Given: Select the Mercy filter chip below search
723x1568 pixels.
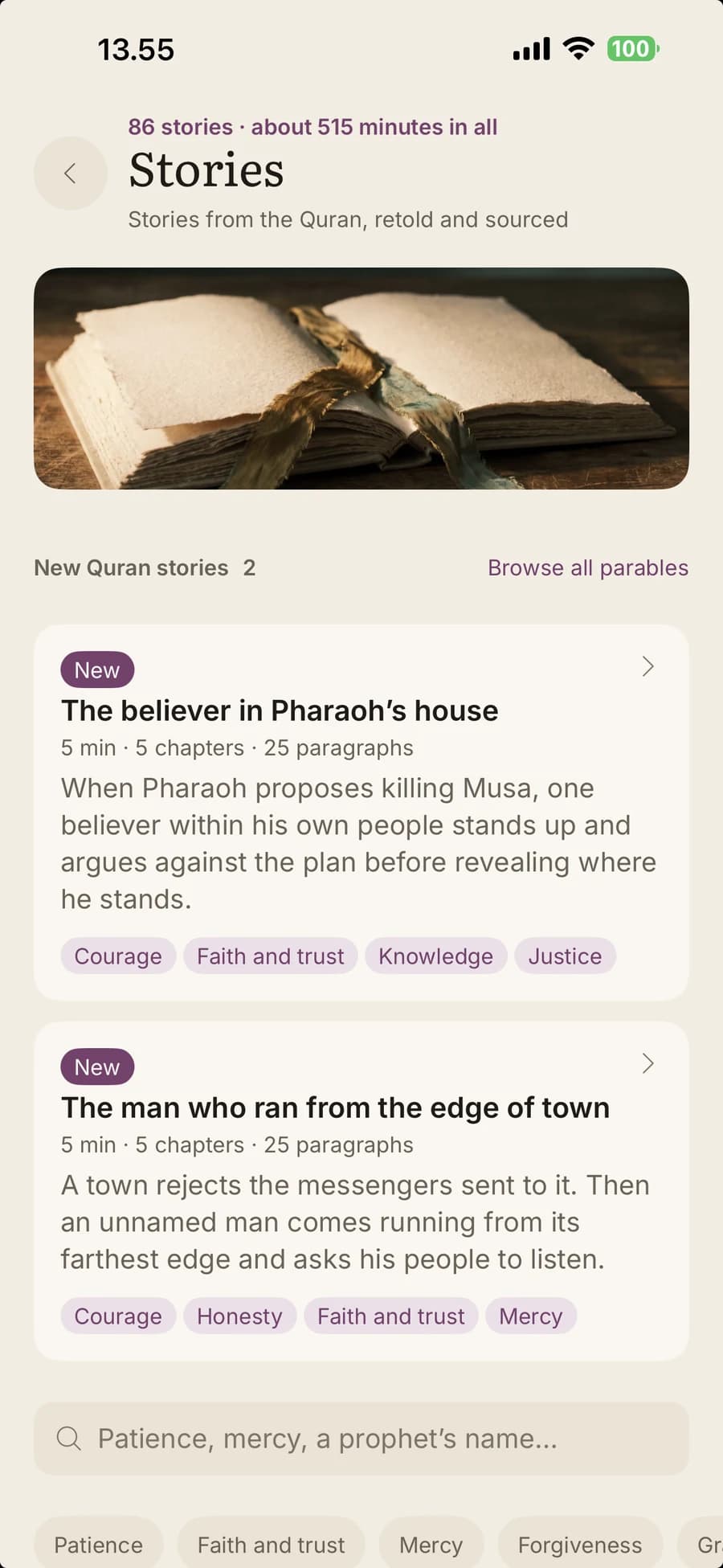Looking at the screenshot, I should 431,1545.
